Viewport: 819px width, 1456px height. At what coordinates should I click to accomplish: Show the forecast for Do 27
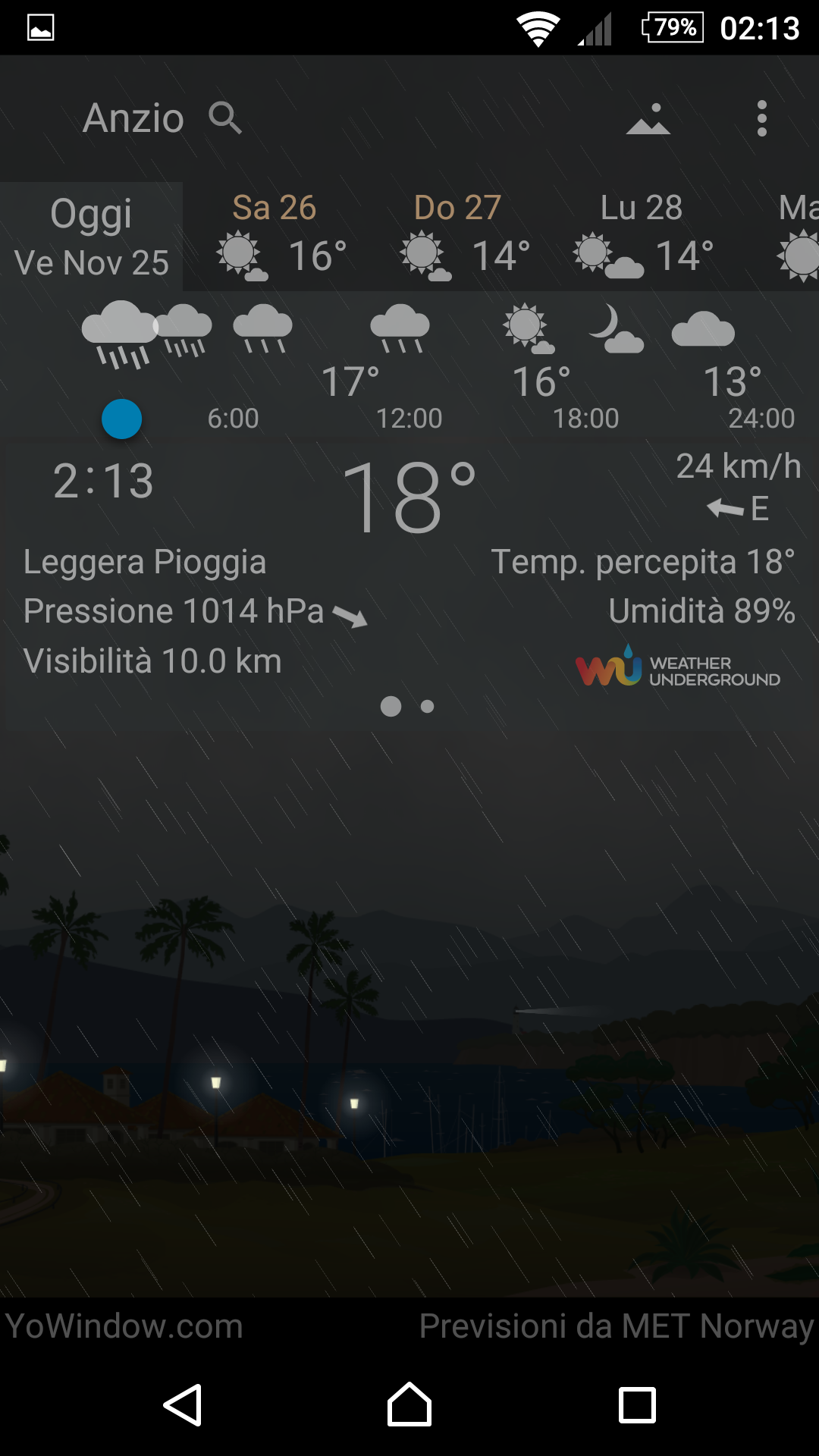coord(458,237)
